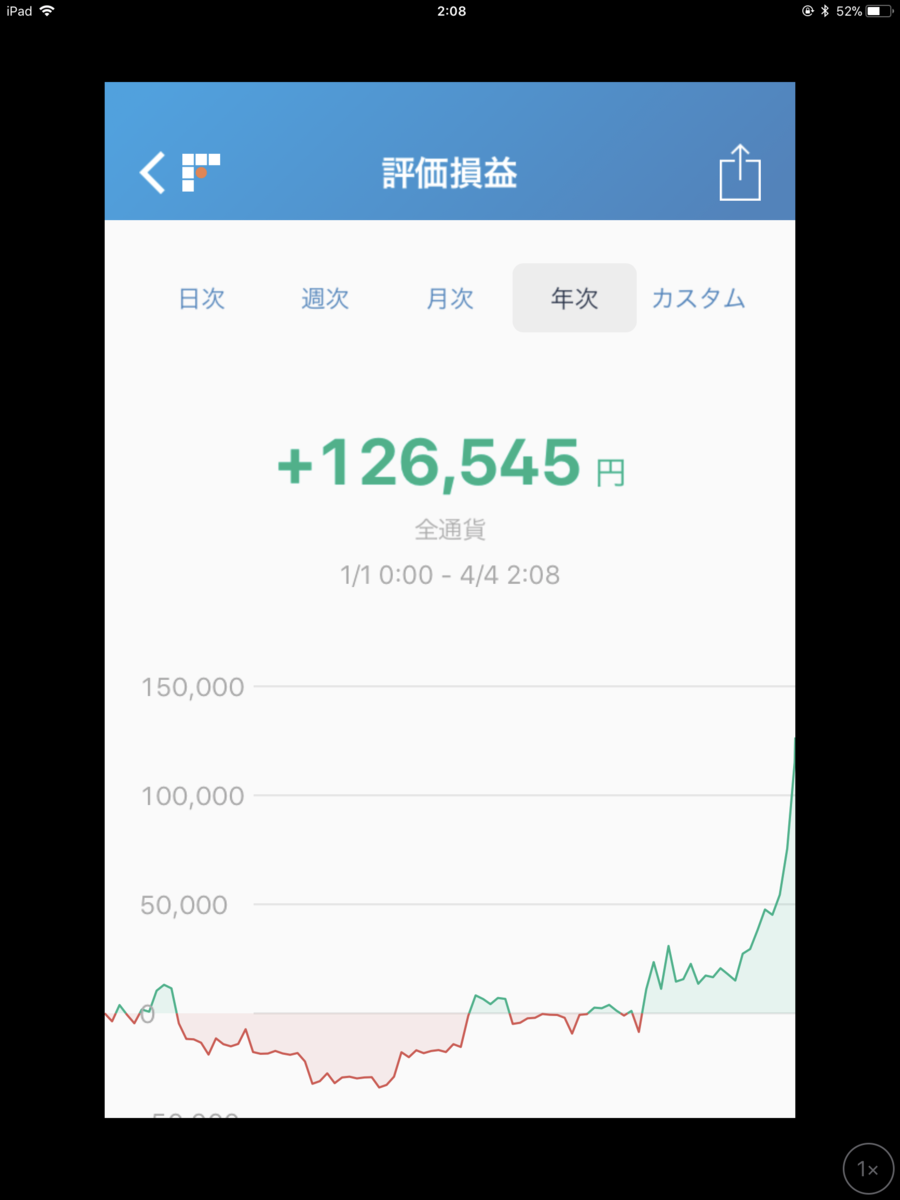Switch to the 週次 tab
The height and width of the screenshot is (1200, 900).
tap(325, 298)
